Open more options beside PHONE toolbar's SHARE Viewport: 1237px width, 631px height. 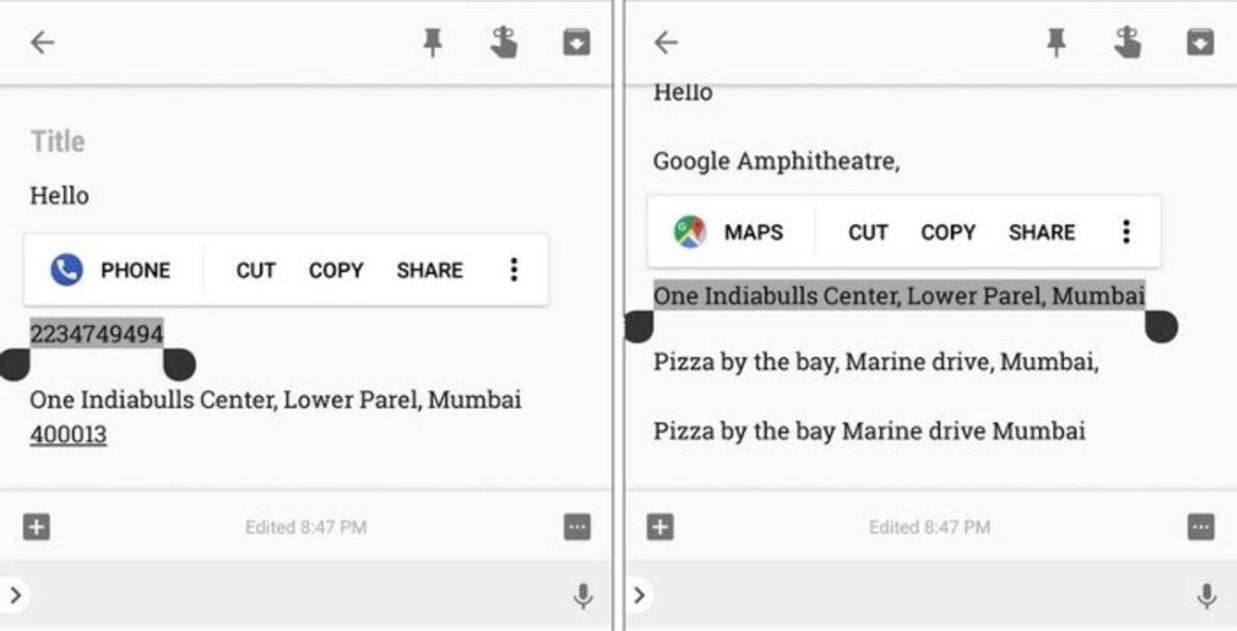[x=513, y=270]
